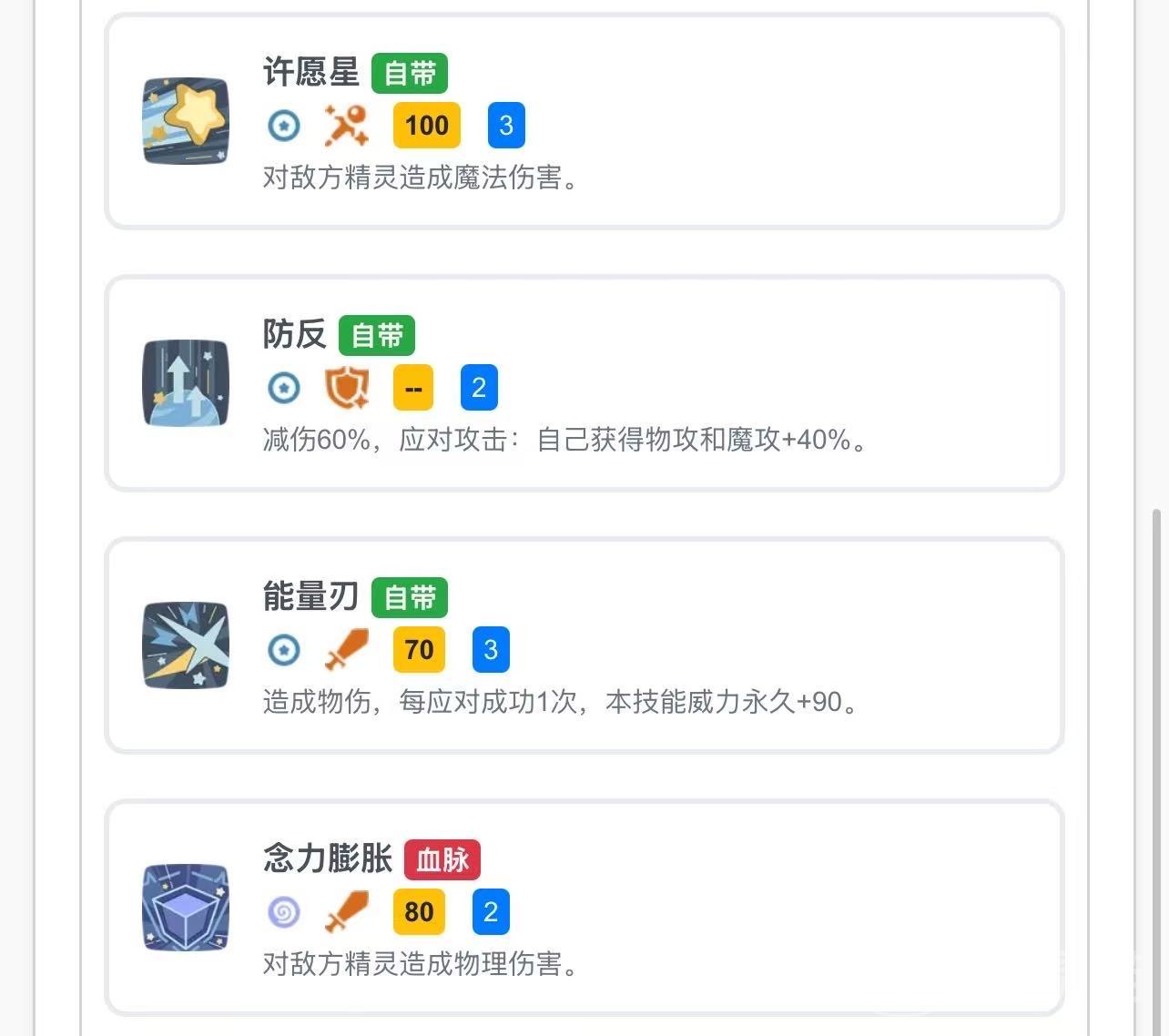The image size is (1169, 1036).
Task: Open the 许愿星 skill card
Action: tap(584, 122)
